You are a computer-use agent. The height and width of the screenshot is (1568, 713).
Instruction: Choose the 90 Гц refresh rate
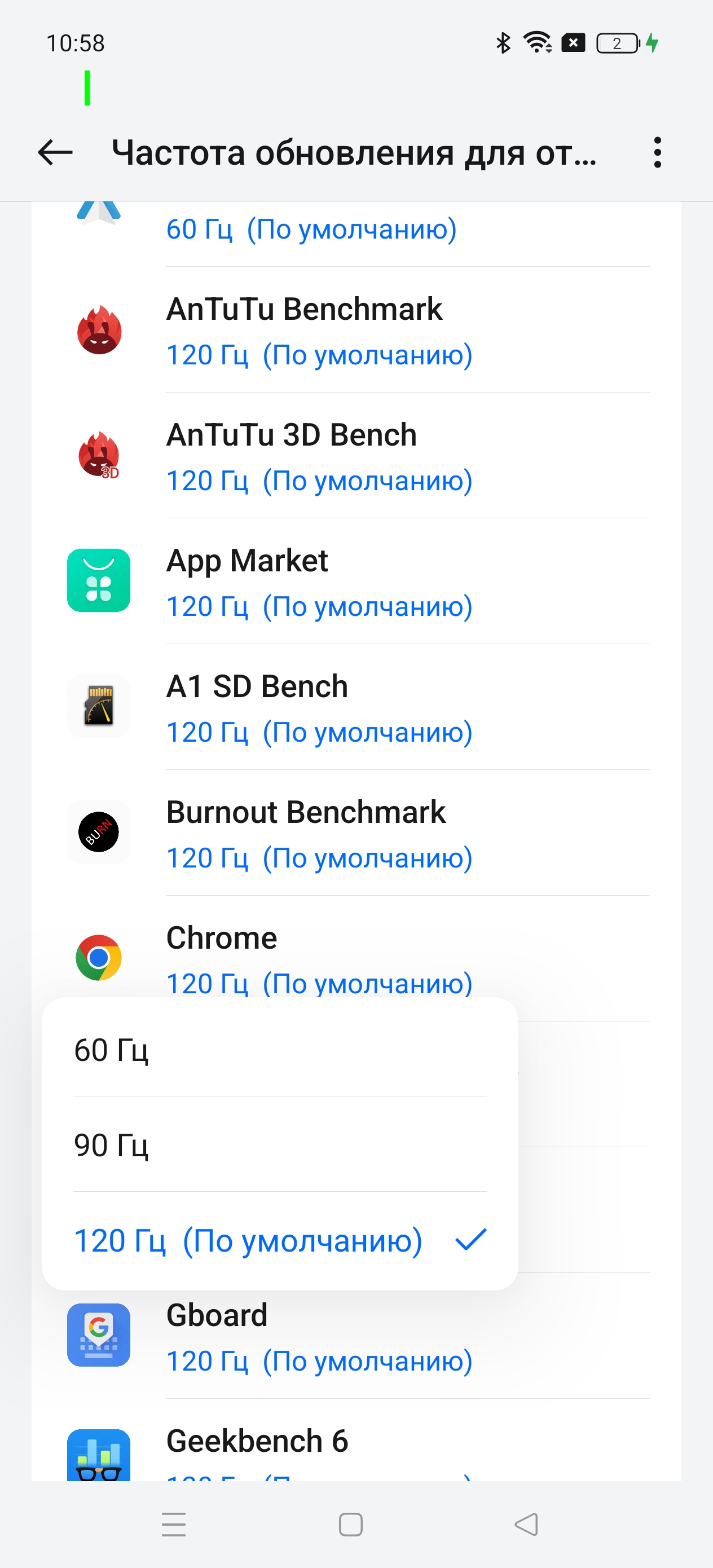[x=280, y=1144]
